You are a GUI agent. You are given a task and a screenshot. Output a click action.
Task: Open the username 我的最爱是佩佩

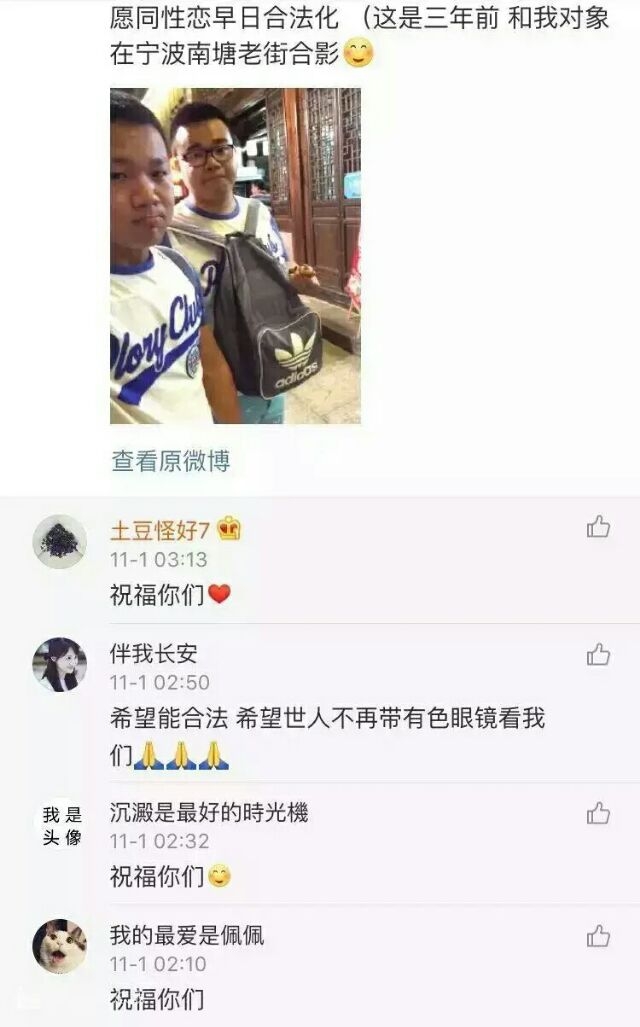coord(187,935)
